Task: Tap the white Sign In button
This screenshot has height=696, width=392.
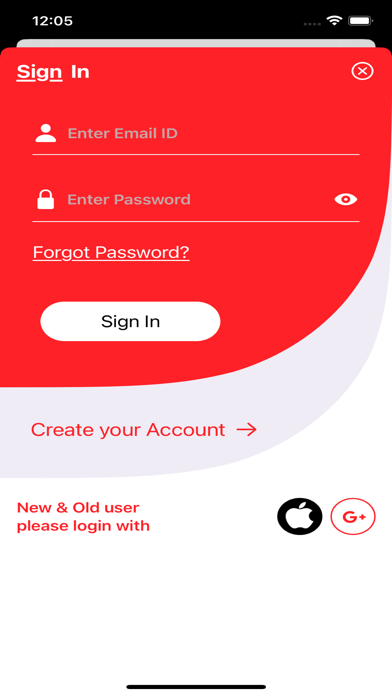Action: click(x=130, y=321)
